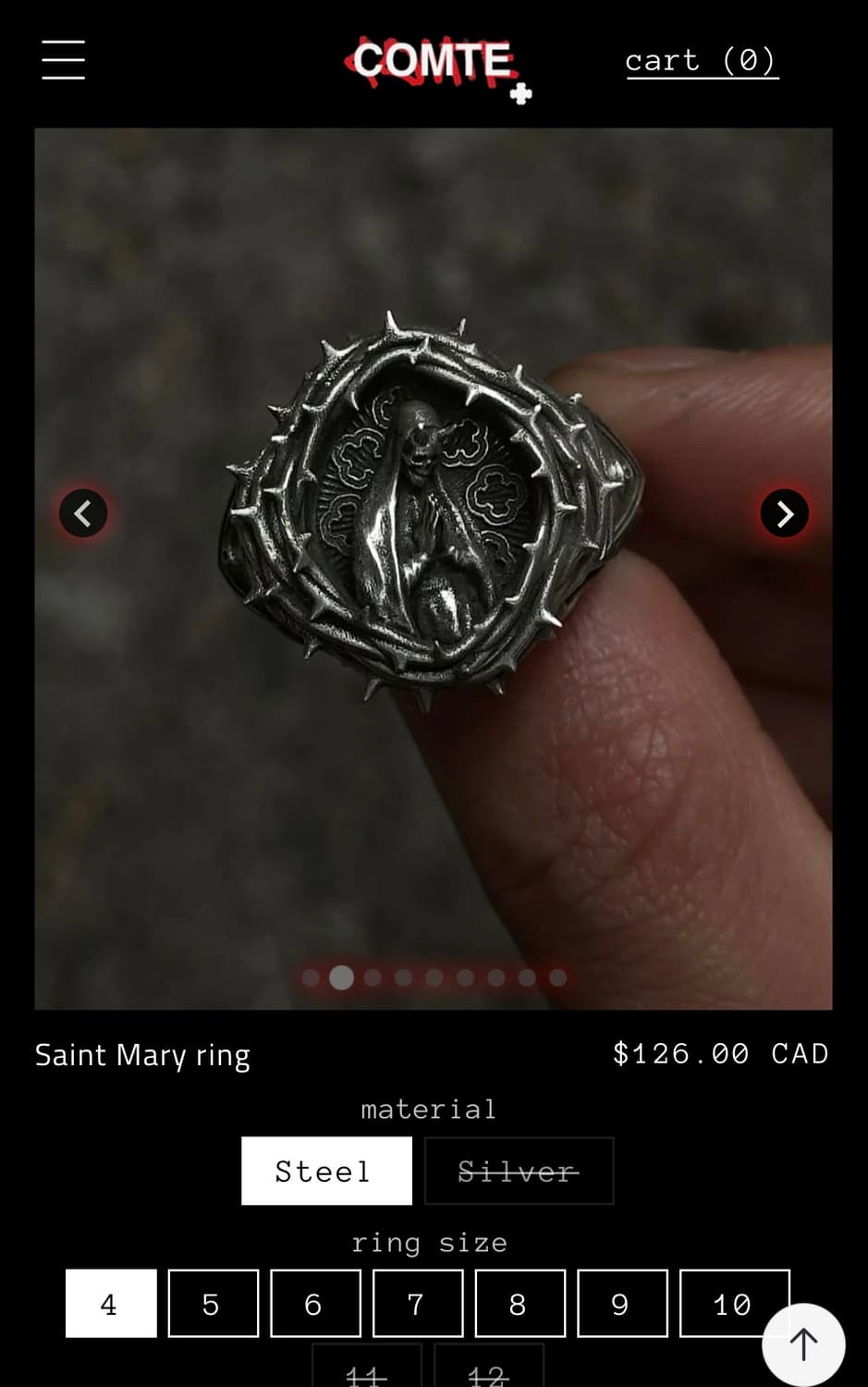The height and width of the screenshot is (1387, 868).
Task: Select the Steel material option
Action: tap(325, 1171)
